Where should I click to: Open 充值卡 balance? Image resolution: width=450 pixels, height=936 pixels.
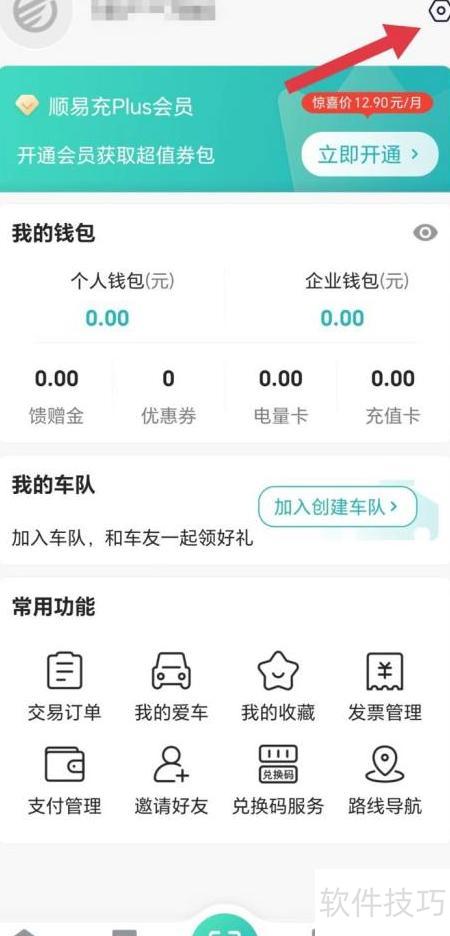coord(393,396)
